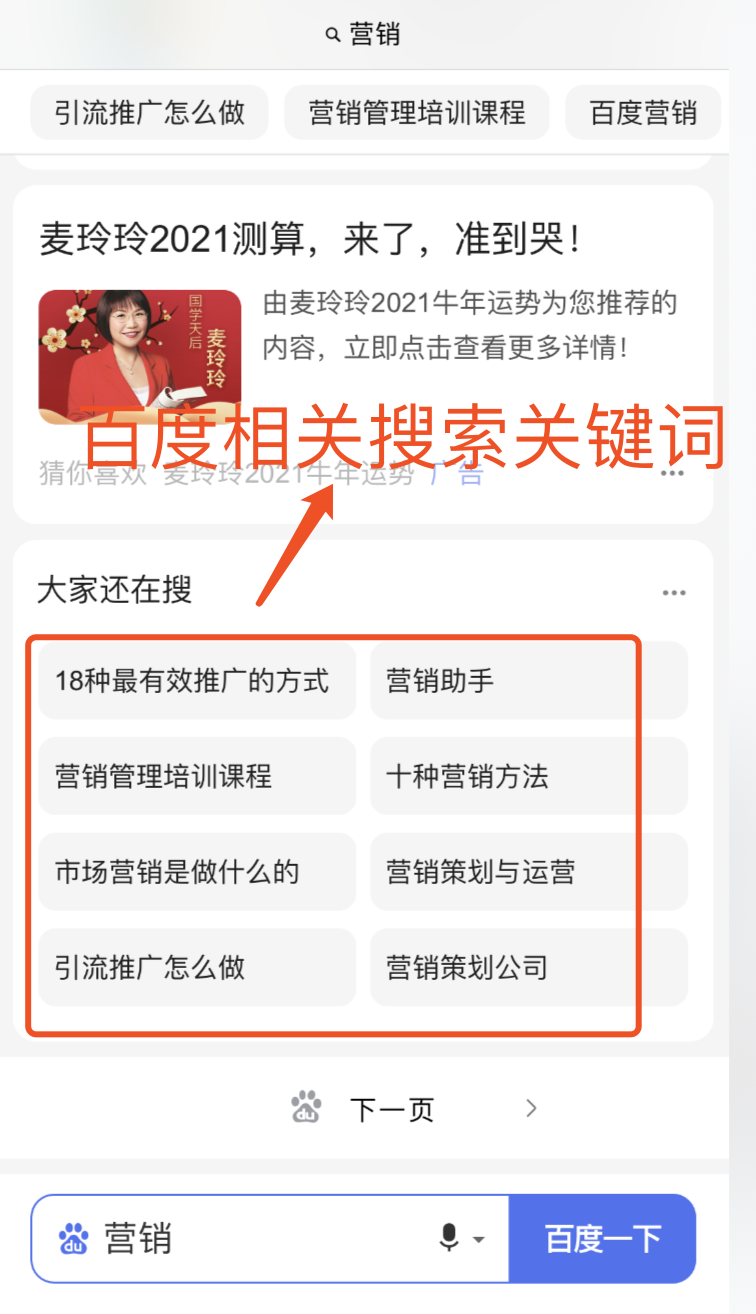Tap the 营销助手 related search

pos(528,681)
